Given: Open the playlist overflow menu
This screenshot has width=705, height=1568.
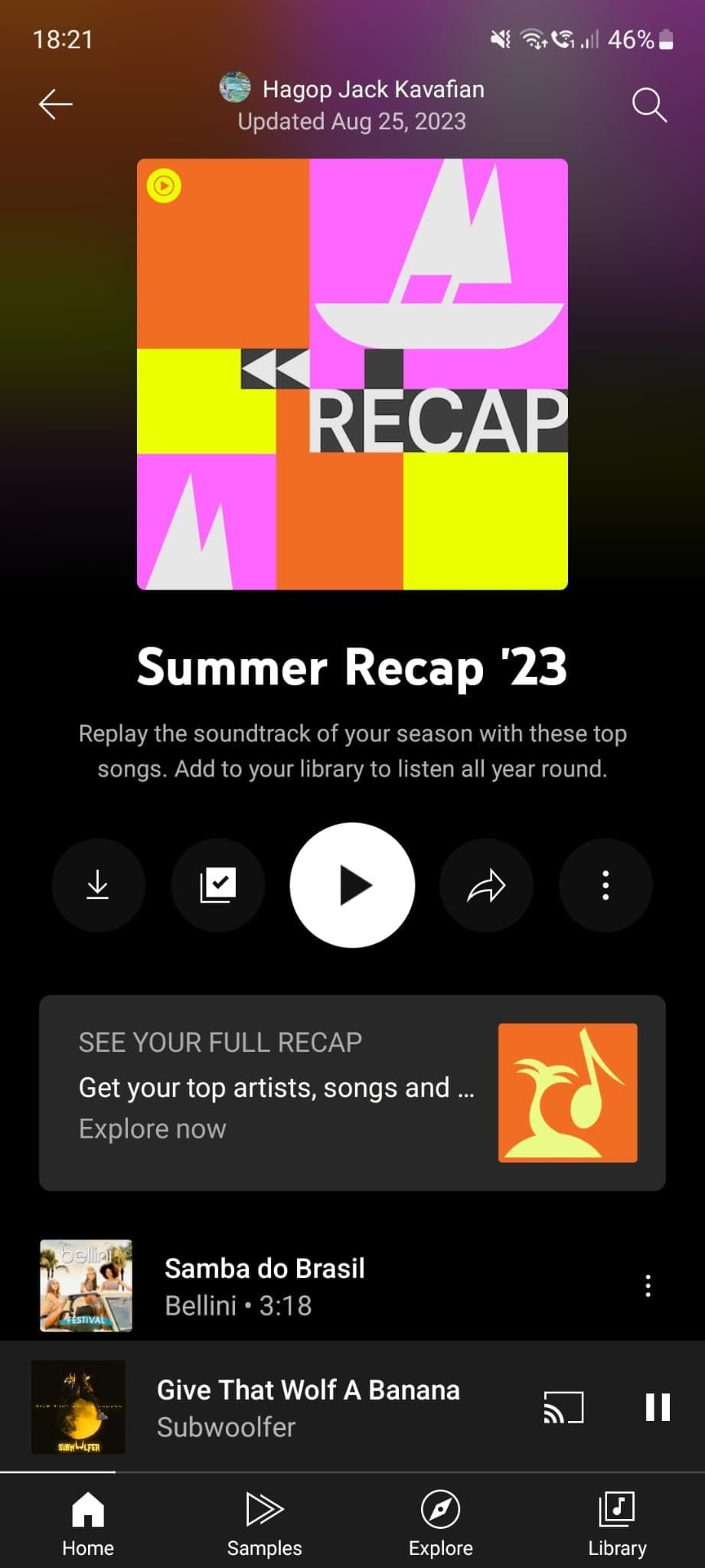Looking at the screenshot, I should point(605,885).
